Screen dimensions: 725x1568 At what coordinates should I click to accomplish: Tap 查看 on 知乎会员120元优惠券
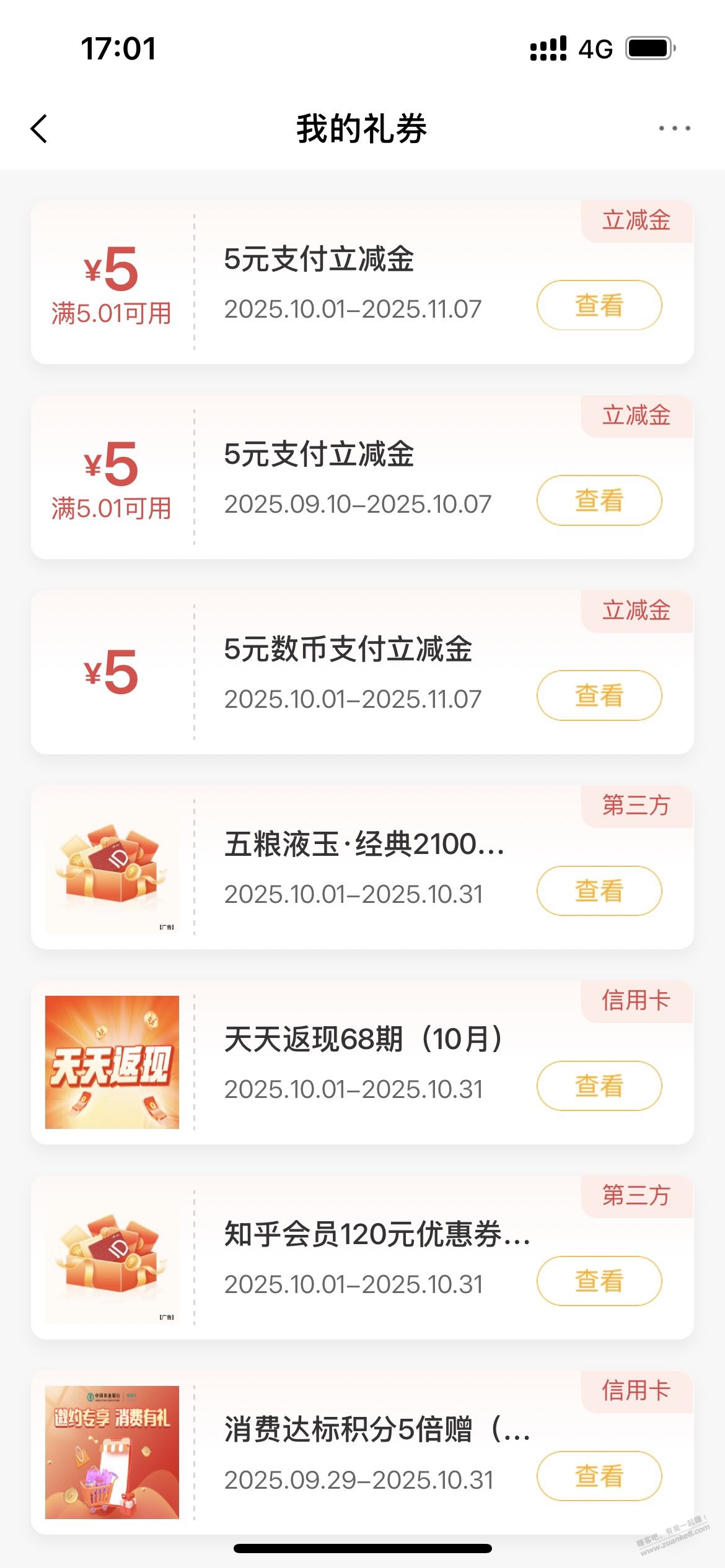(599, 1281)
